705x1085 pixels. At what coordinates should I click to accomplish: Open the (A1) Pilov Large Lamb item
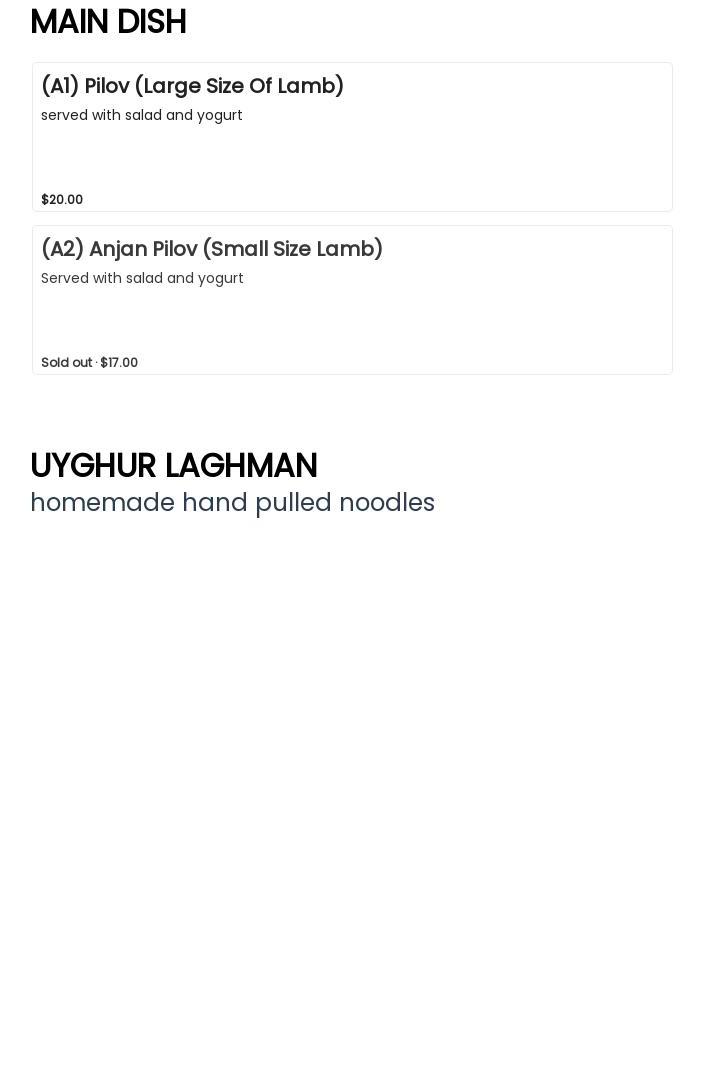352,137
